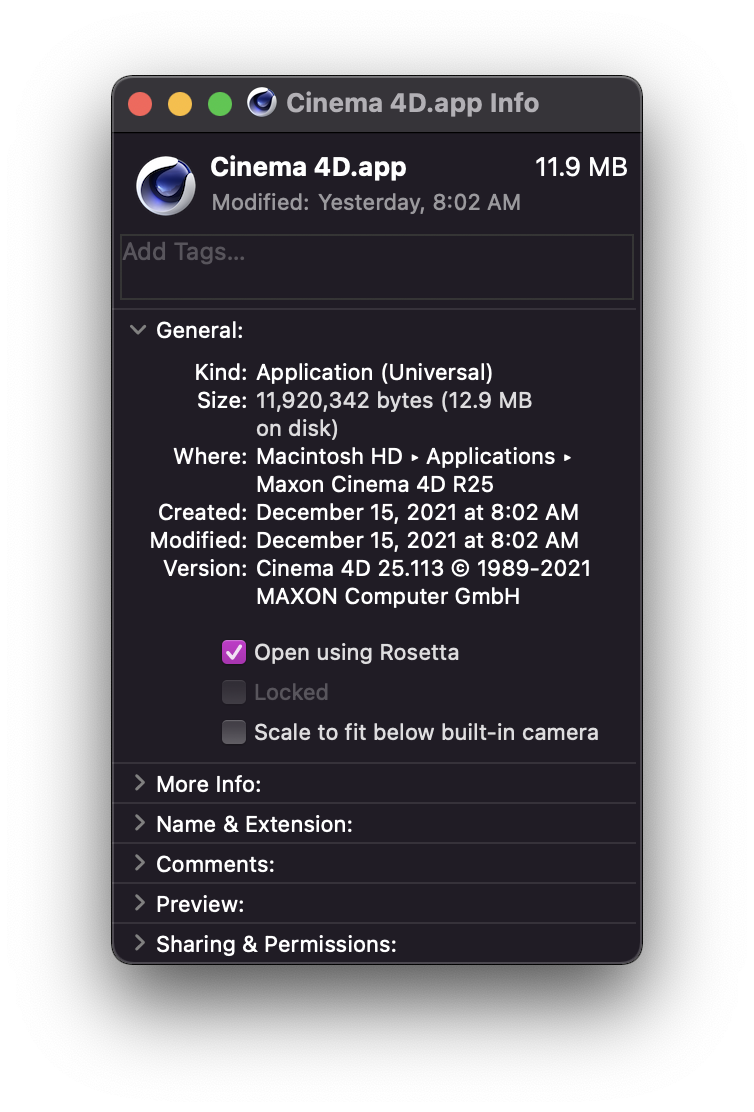Uncheck Open using Rosetta

234,653
